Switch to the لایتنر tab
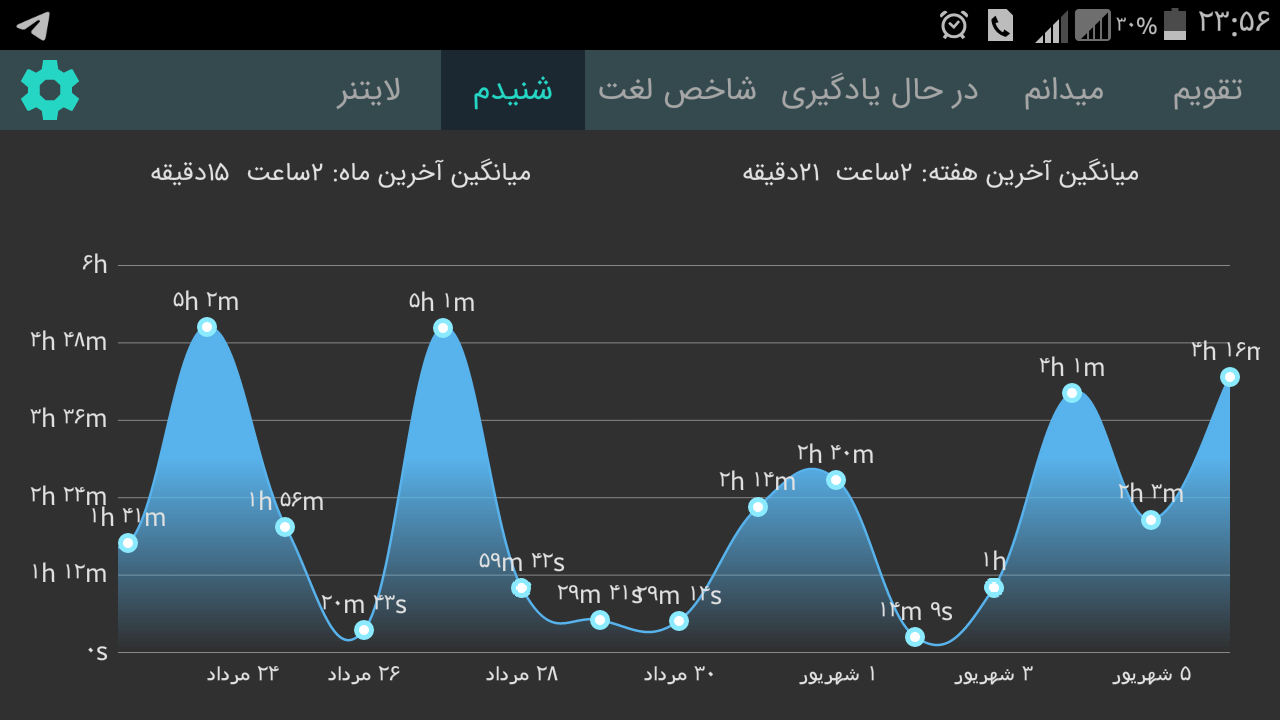The height and width of the screenshot is (720, 1280). point(369,90)
